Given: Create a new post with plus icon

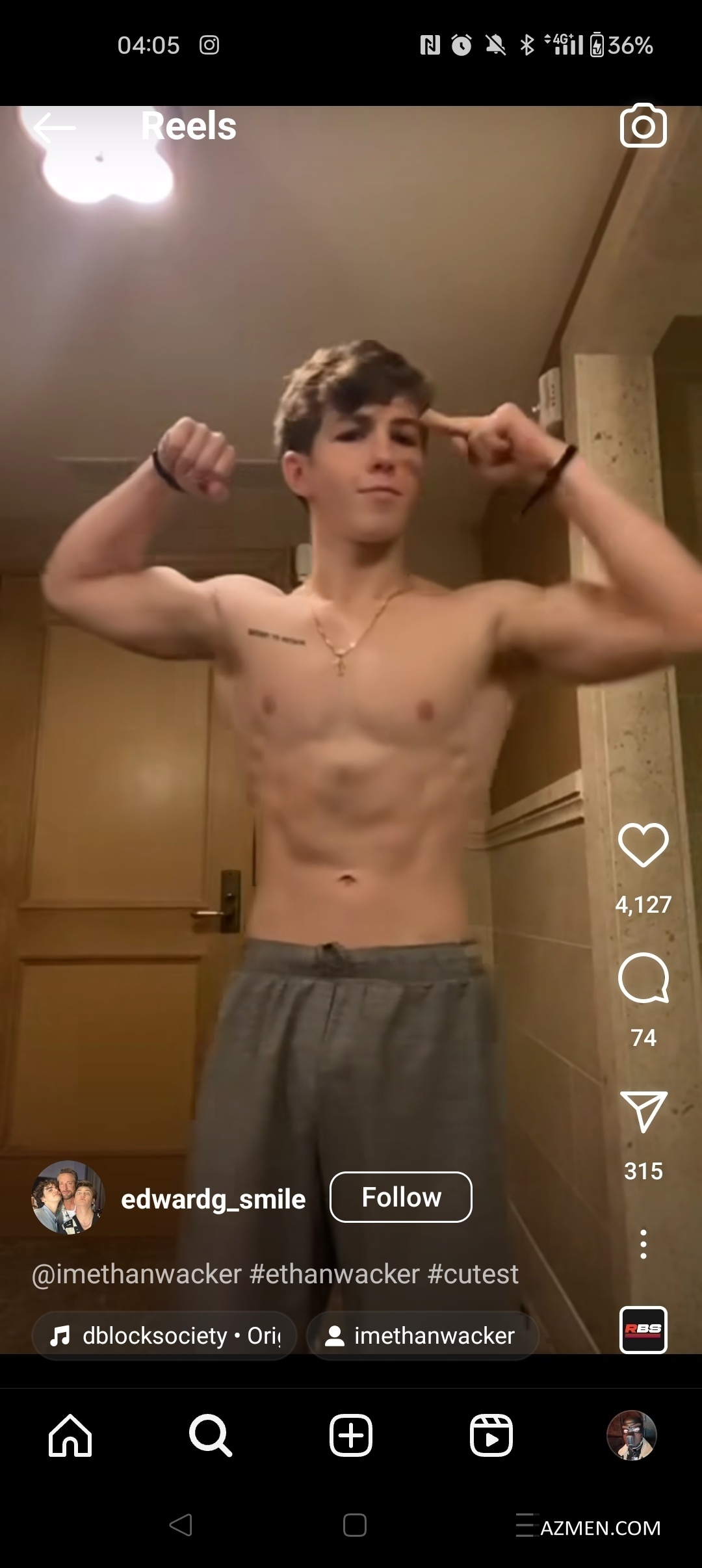Looking at the screenshot, I should click(351, 1435).
